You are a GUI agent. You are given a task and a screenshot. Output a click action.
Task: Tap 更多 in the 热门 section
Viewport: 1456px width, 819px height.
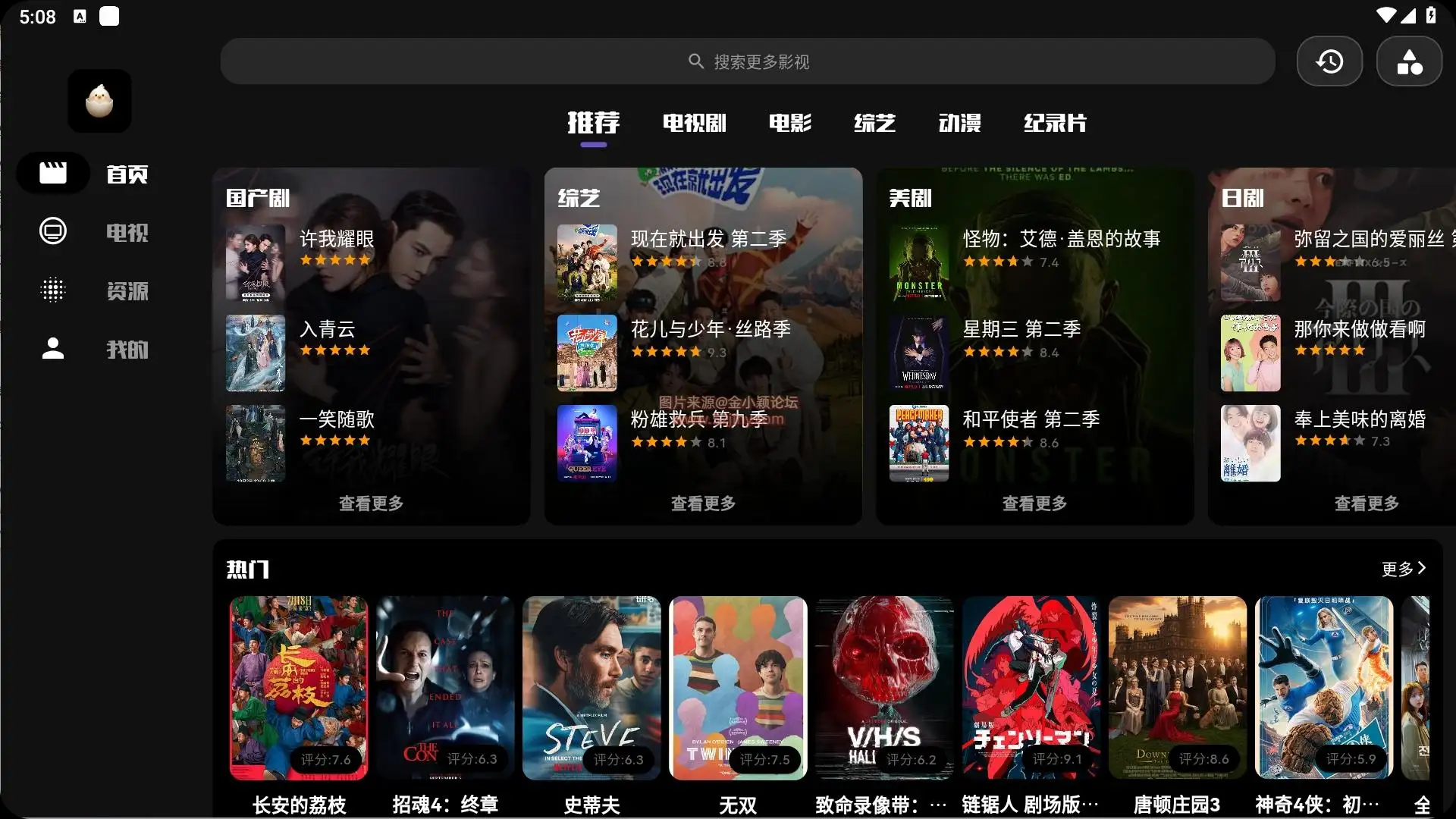click(x=1403, y=569)
